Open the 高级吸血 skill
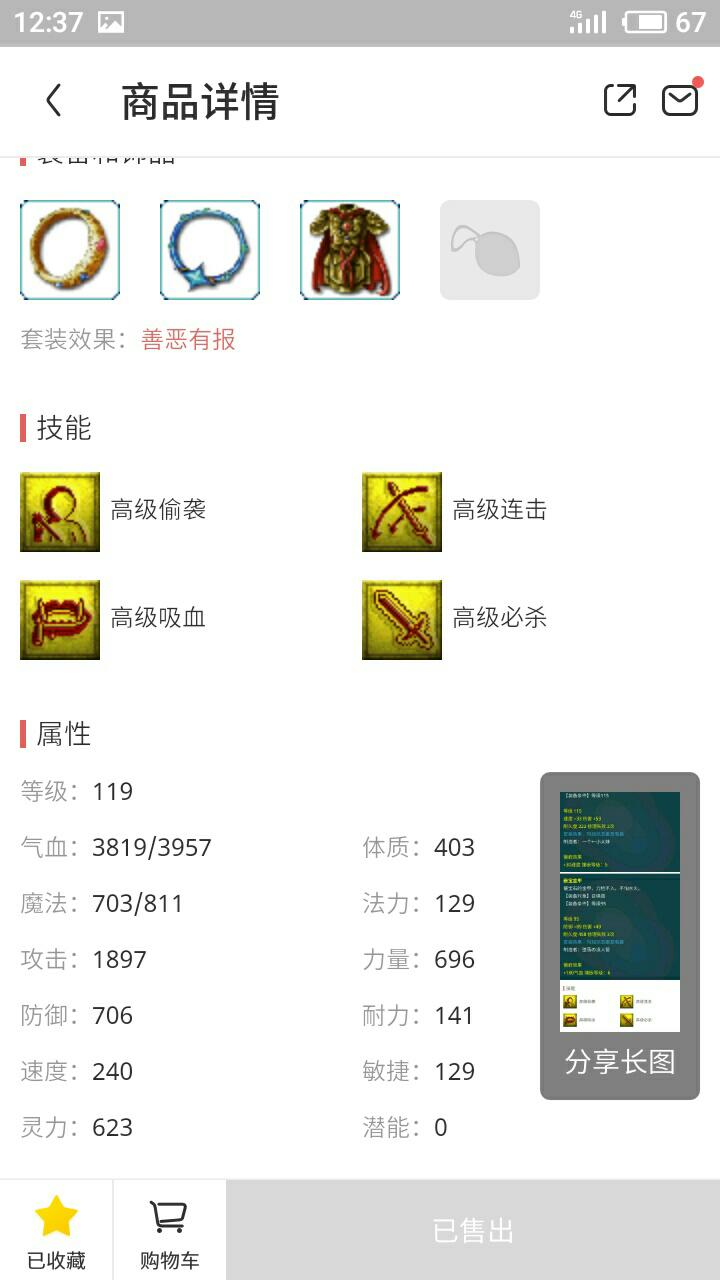This screenshot has width=720, height=1280. pos(60,620)
